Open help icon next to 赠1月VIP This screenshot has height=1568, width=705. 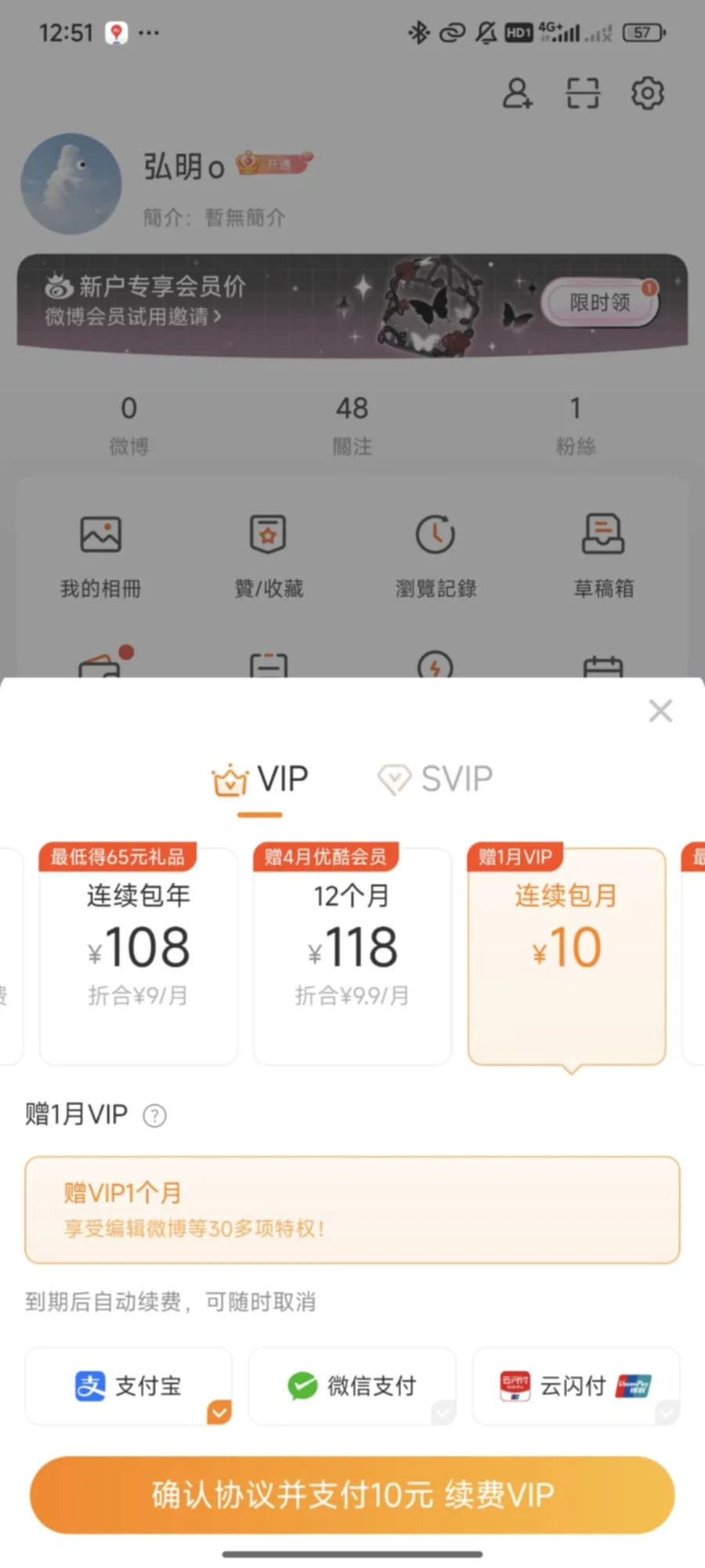point(154,1115)
